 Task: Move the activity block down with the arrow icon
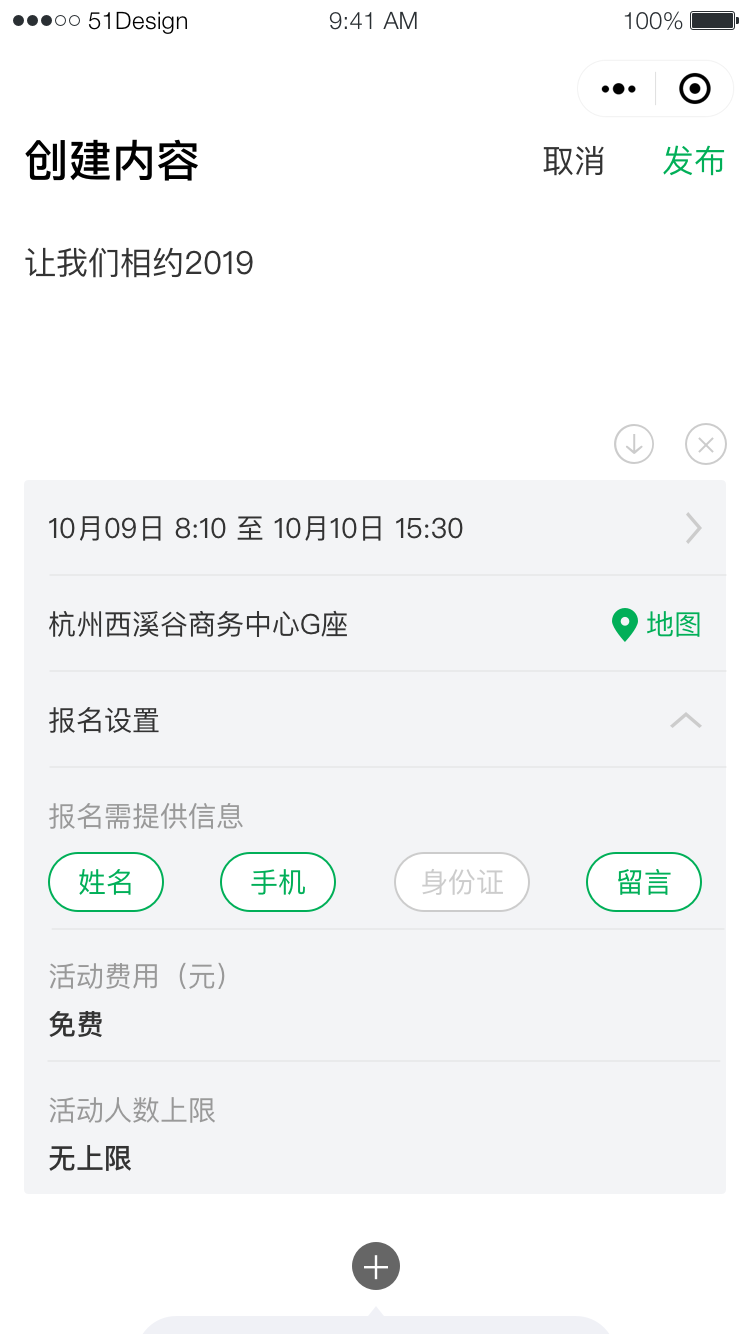tap(634, 444)
